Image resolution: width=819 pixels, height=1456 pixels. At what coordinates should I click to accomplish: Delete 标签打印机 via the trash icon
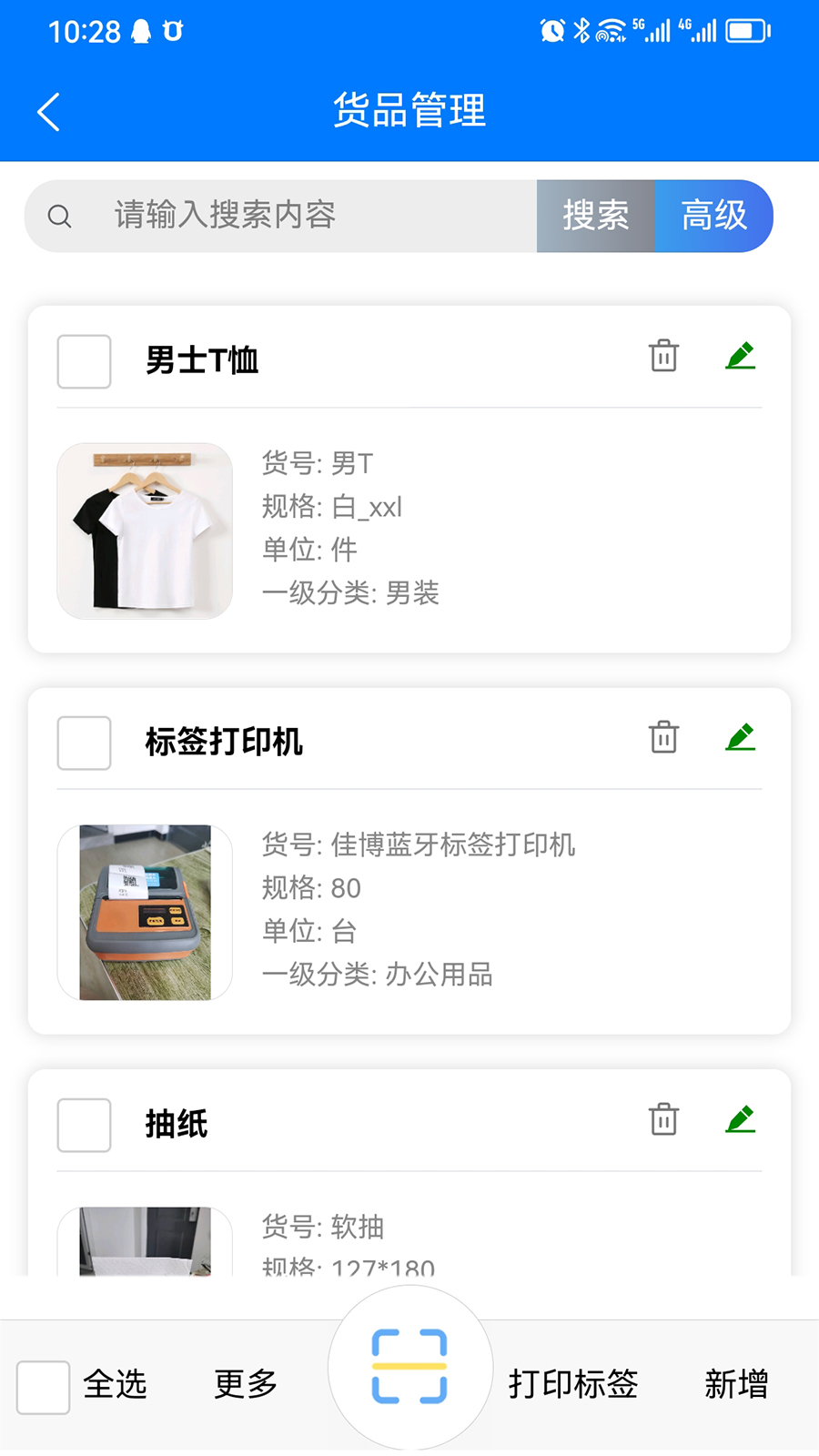tap(663, 739)
